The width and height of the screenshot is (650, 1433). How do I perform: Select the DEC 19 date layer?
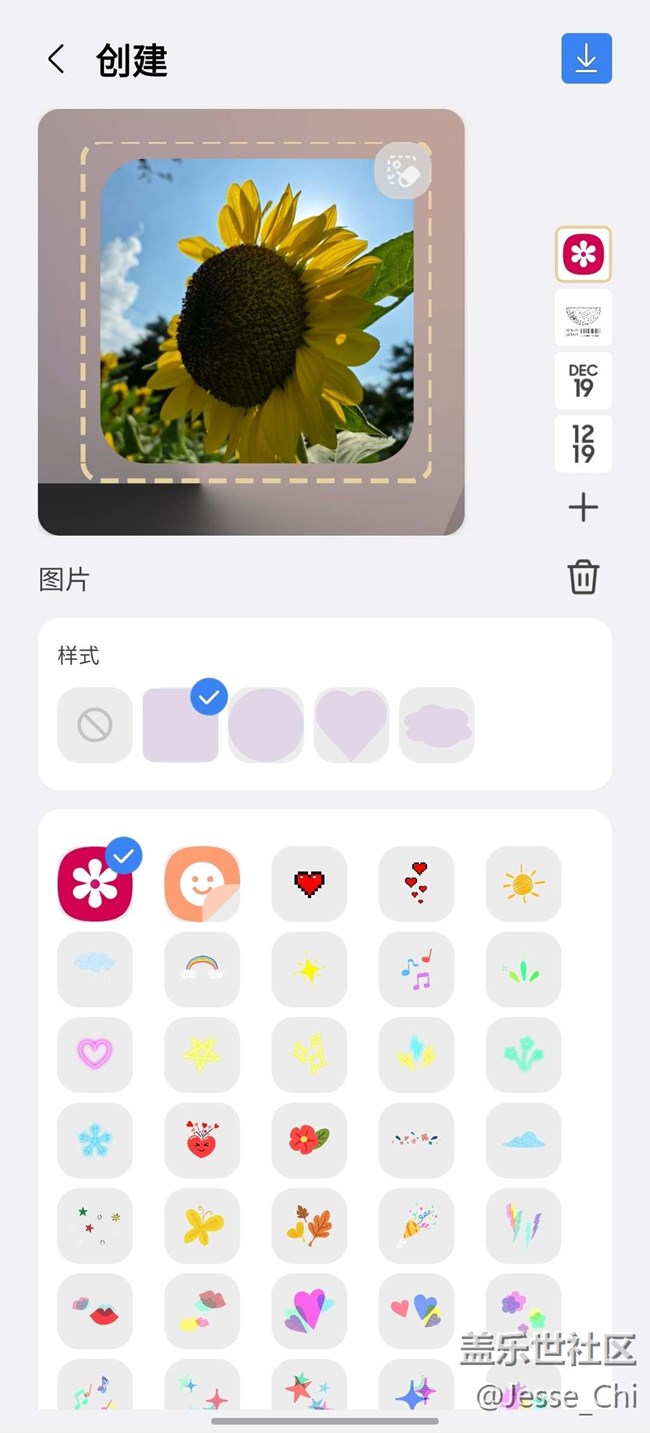pyautogui.click(x=583, y=381)
